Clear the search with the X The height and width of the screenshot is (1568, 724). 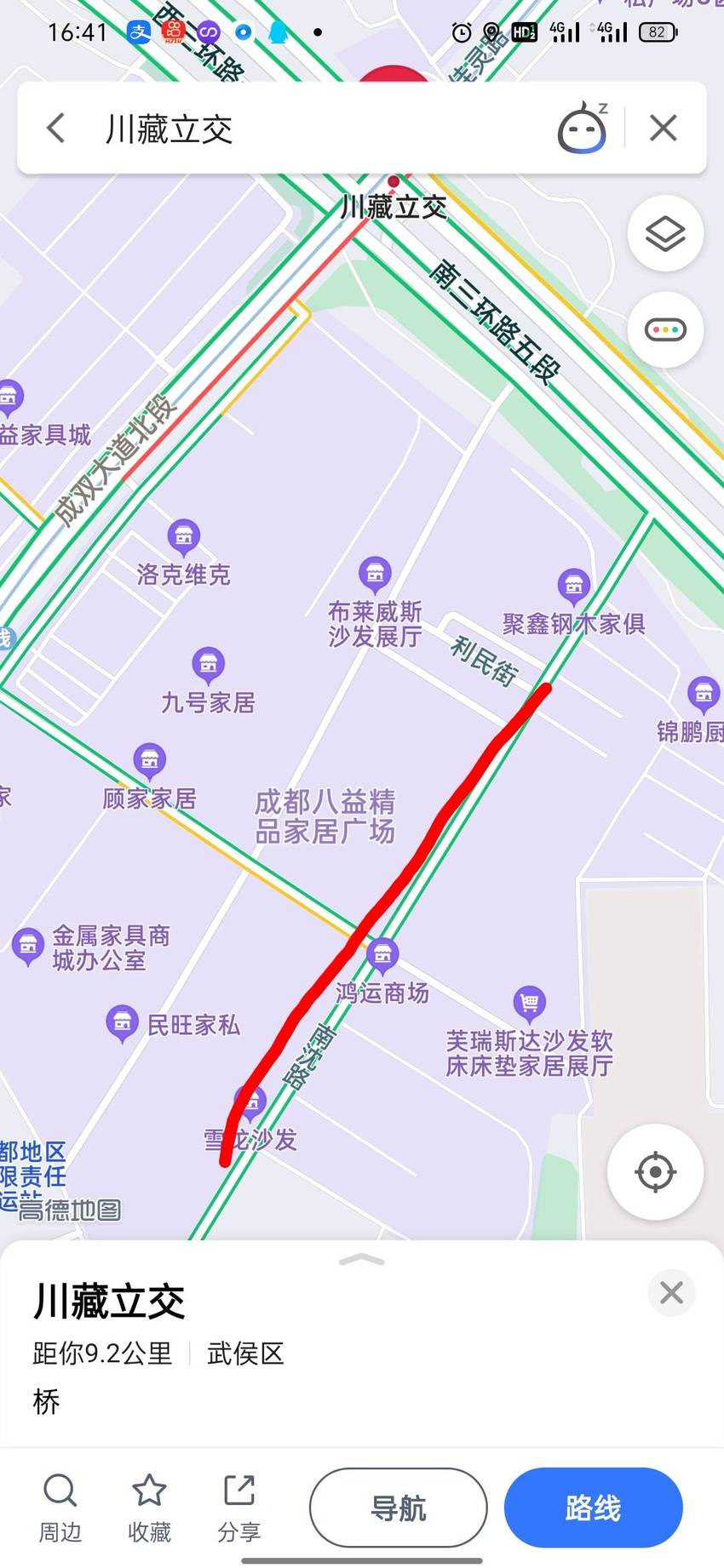pos(664,129)
